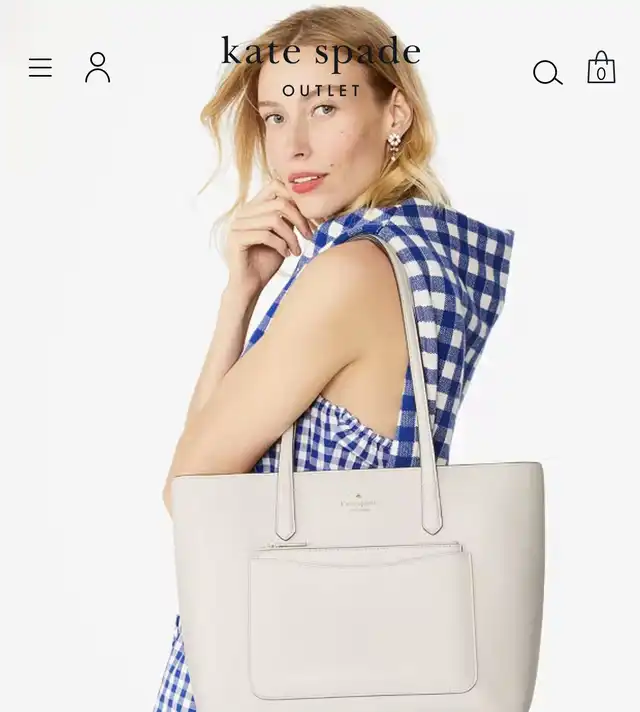The image size is (640, 712).
Task: Open the tote bag hero banner
Action: point(320,356)
